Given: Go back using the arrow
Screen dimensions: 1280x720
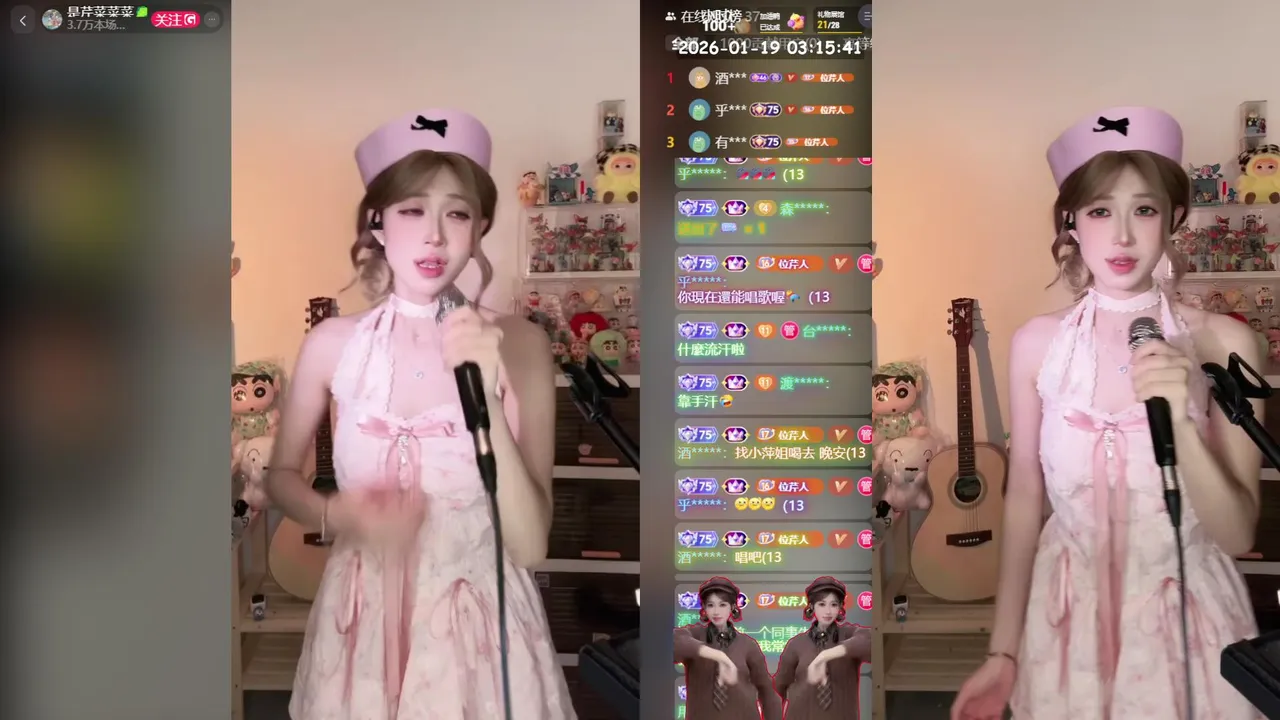Looking at the screenshot, I should (x=23, y=20).
